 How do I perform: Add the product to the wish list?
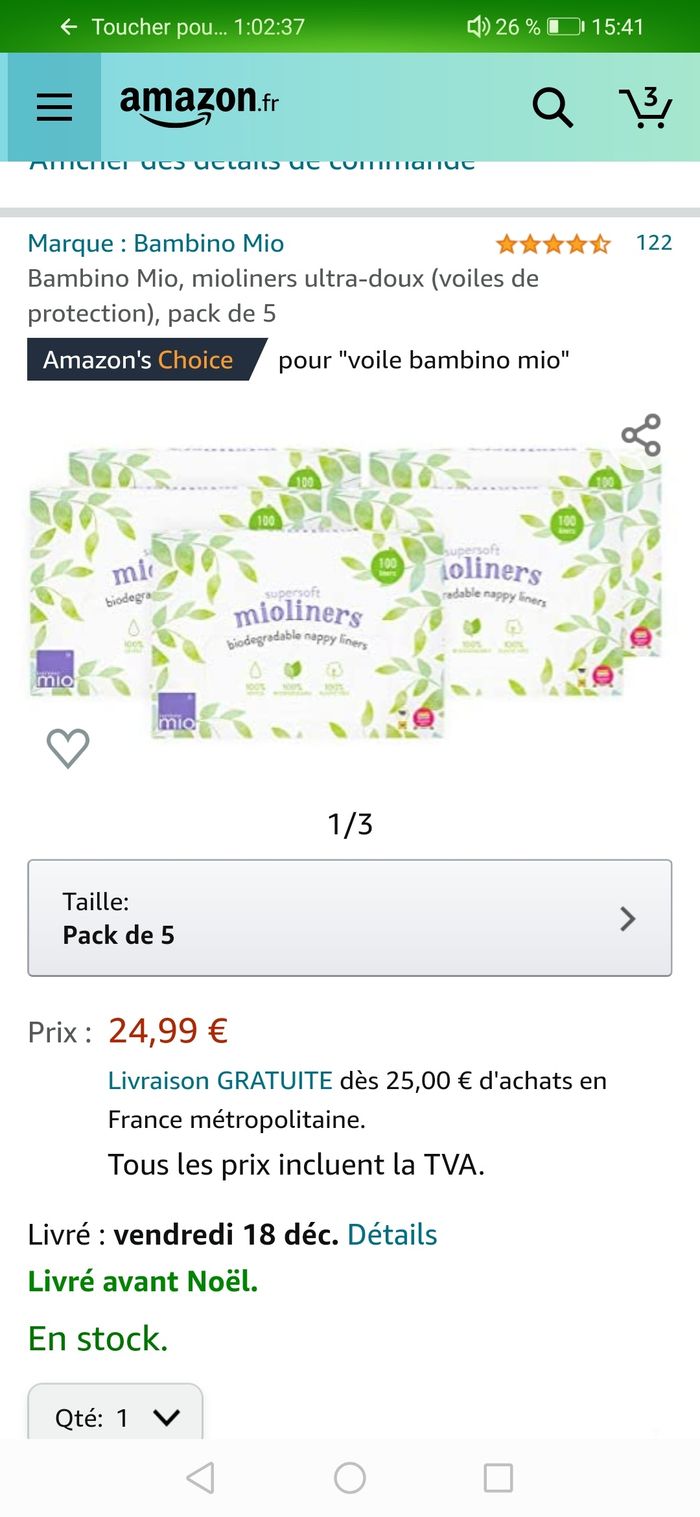coord(68,748)
